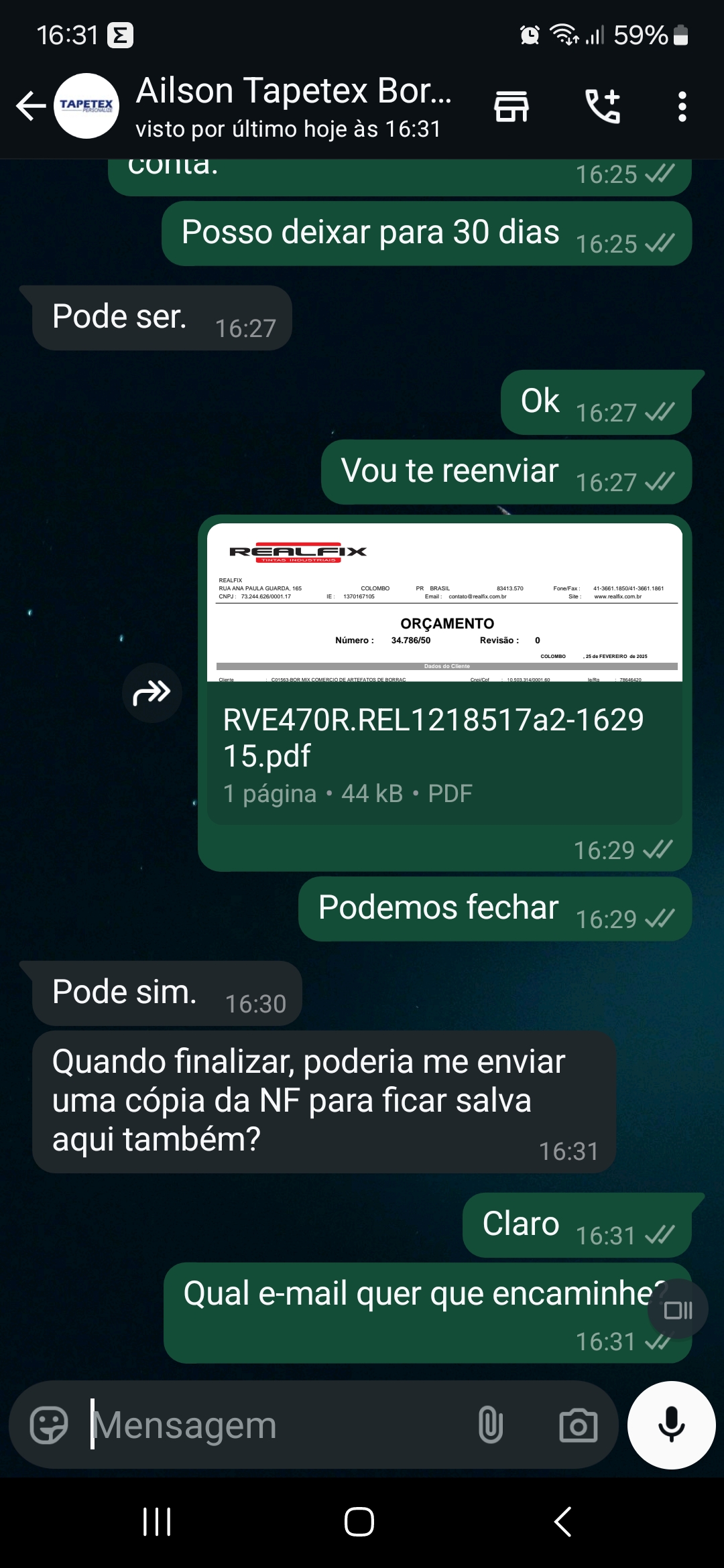724x1568 pixels.
Task: Record a voice message with the microphone
Action: point(671,1425)
